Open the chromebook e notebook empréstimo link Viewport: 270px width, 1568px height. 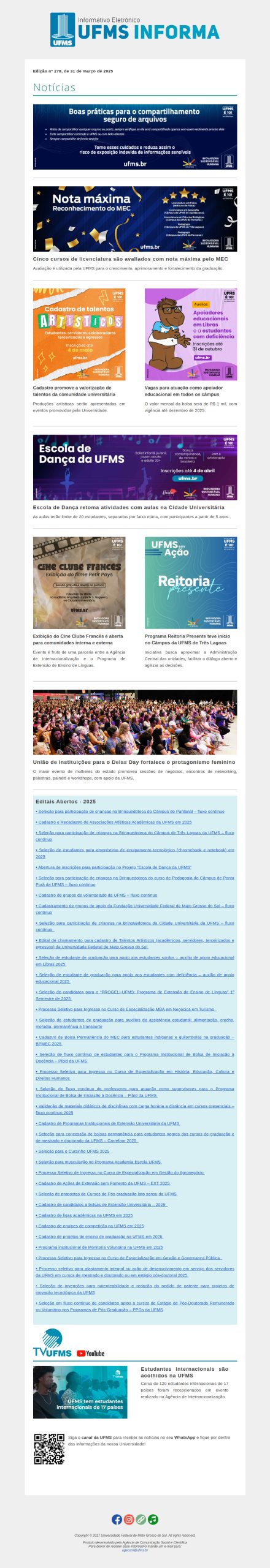(x=135, y=853)
